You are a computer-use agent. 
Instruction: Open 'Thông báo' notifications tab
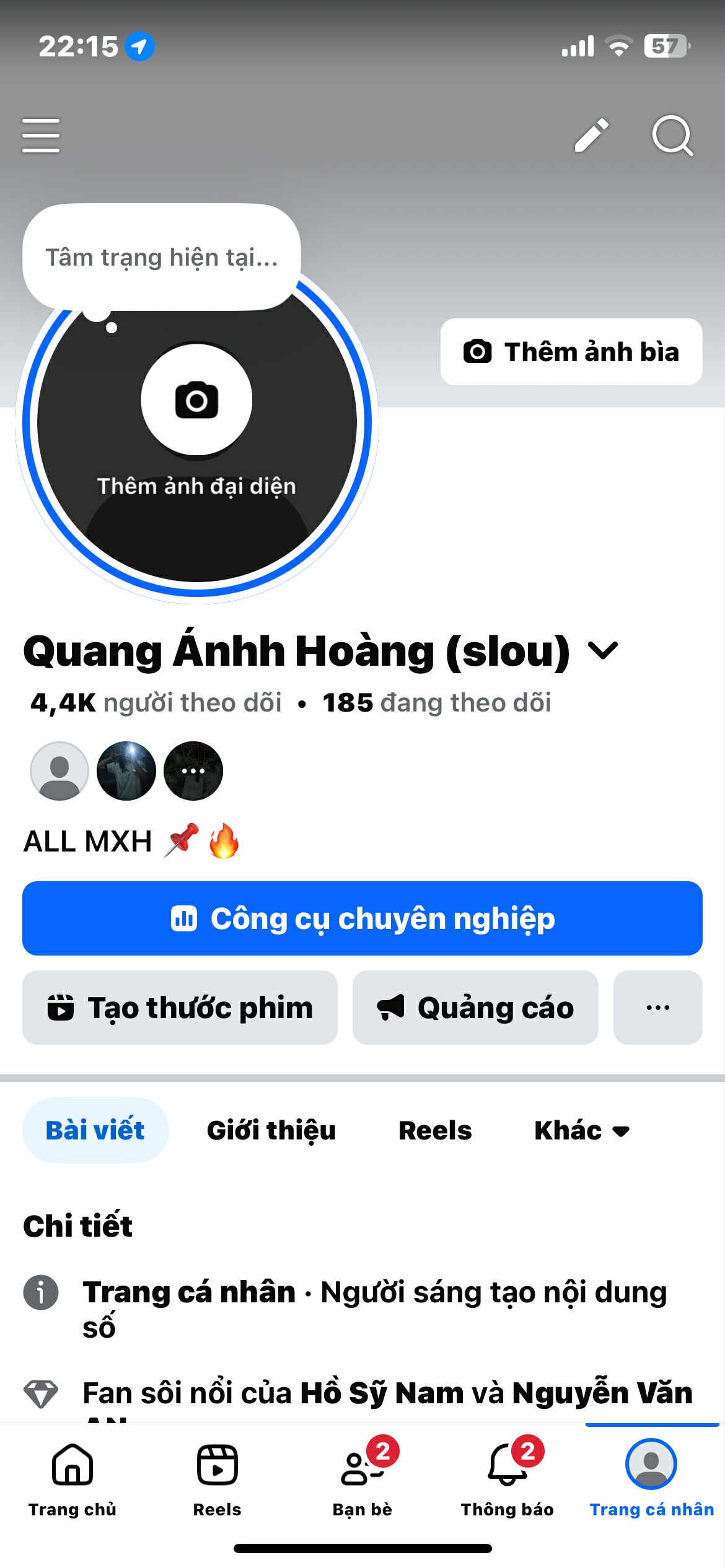coord(507,1477)
